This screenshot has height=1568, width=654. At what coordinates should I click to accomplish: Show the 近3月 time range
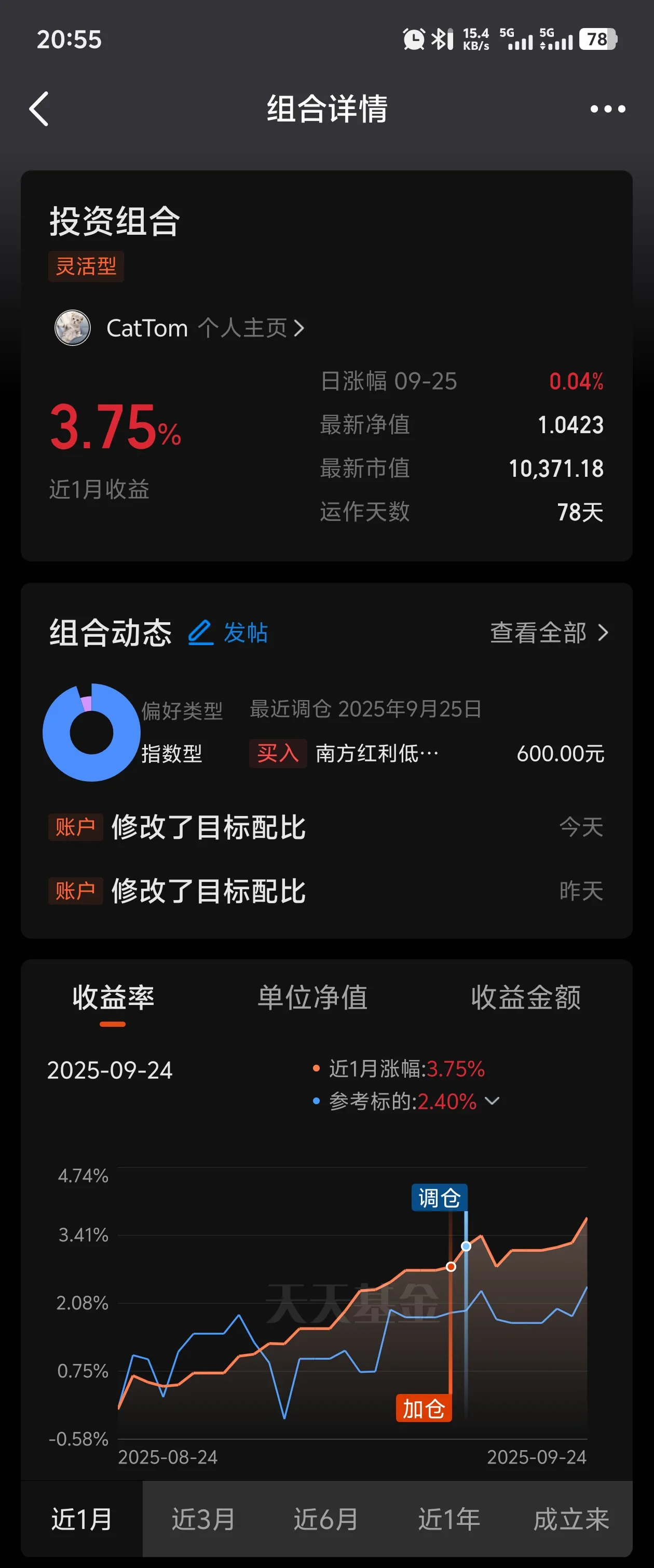pyautogui.click(x=203, y=1519)
